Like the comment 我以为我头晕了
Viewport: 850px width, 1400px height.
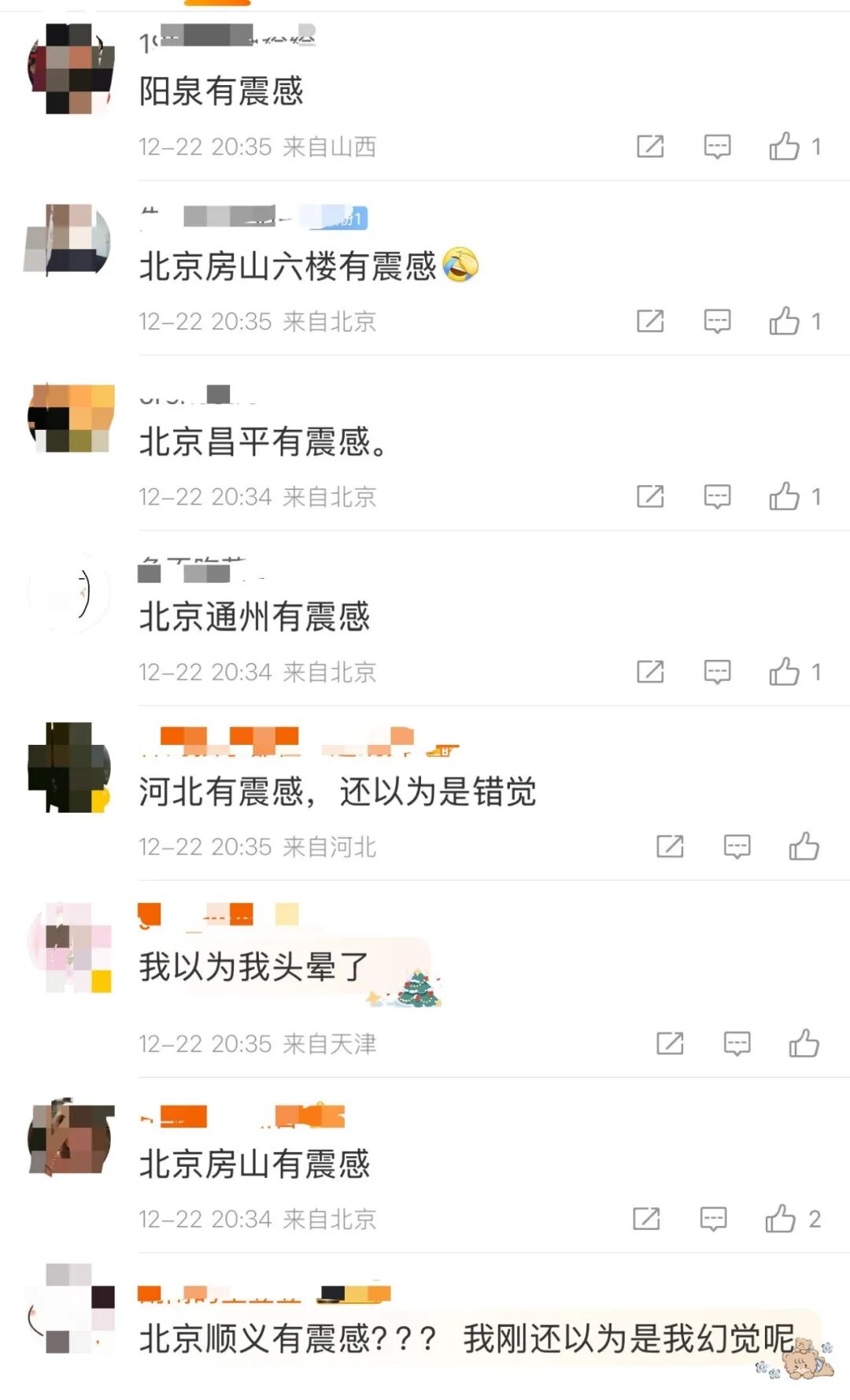coord(804,1043)
